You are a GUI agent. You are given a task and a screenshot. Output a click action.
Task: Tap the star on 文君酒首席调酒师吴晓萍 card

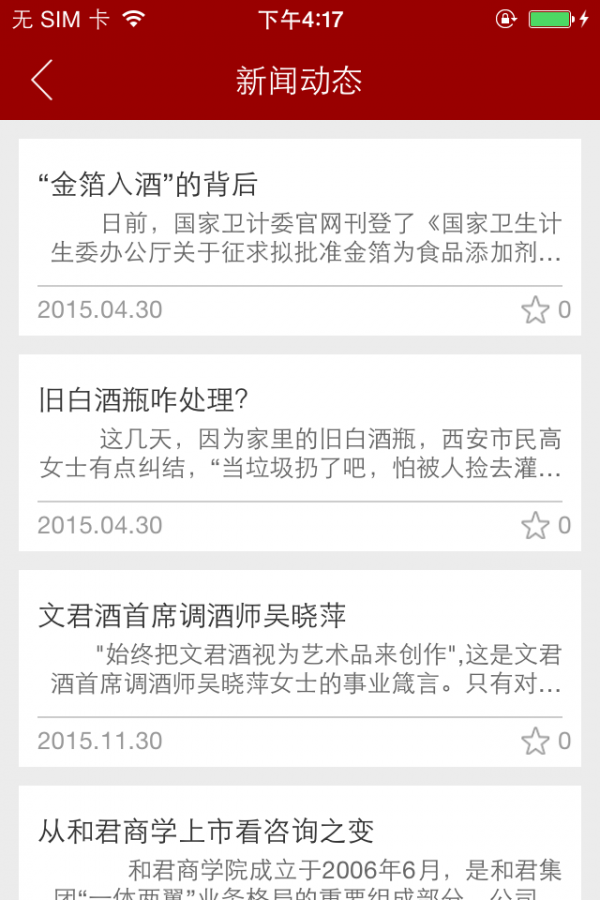[536, 741]
